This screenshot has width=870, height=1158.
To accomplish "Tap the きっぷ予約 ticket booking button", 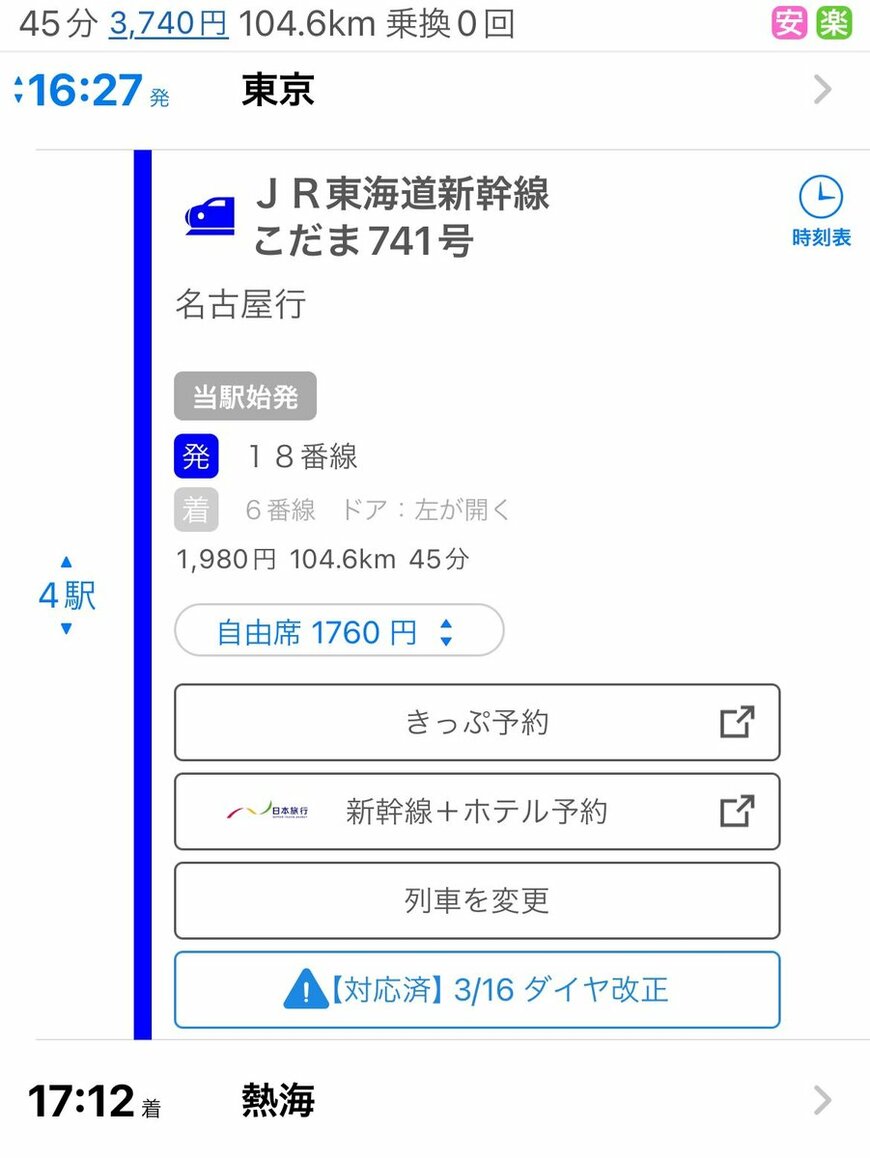I will [x=477, y=722].
